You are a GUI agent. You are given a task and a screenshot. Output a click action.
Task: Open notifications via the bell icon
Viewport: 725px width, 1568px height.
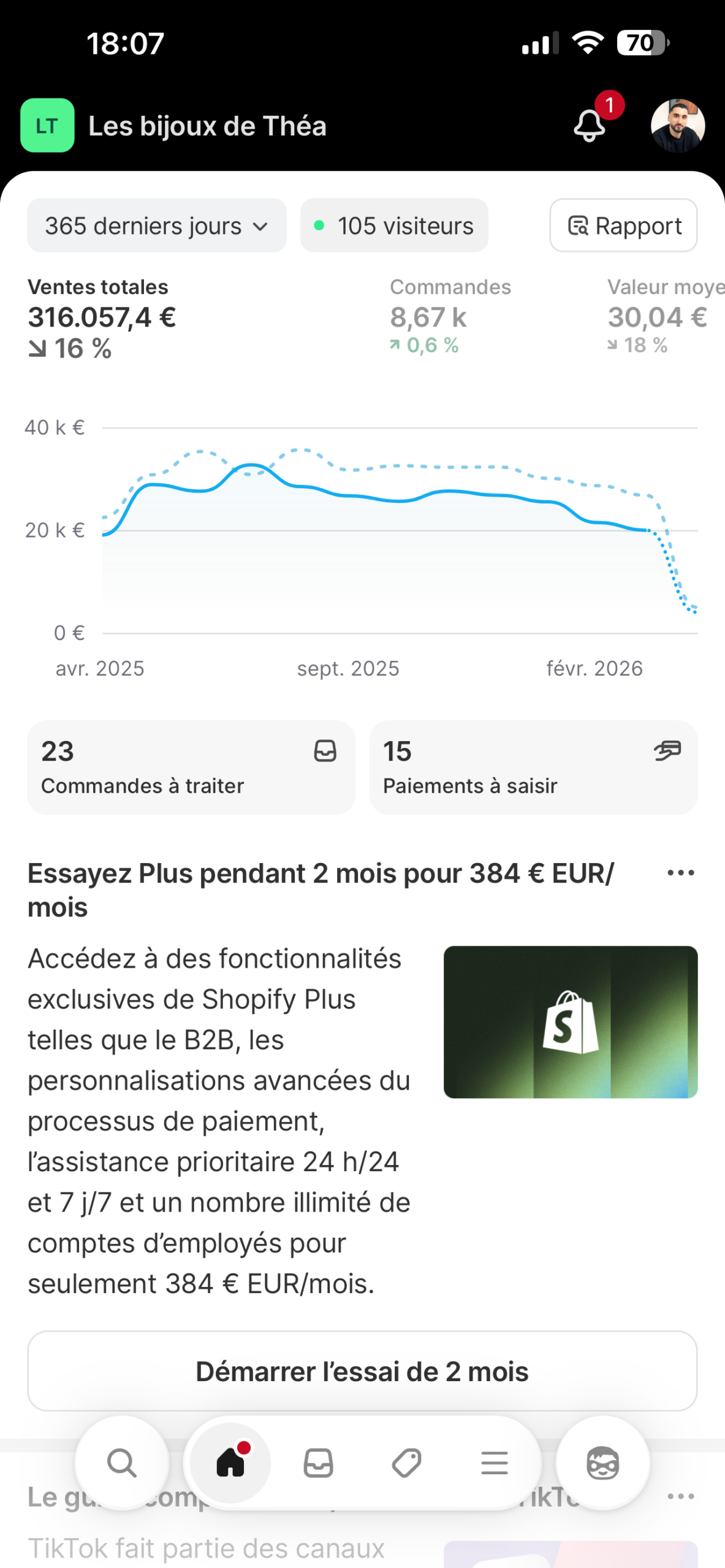pos(590,126)
